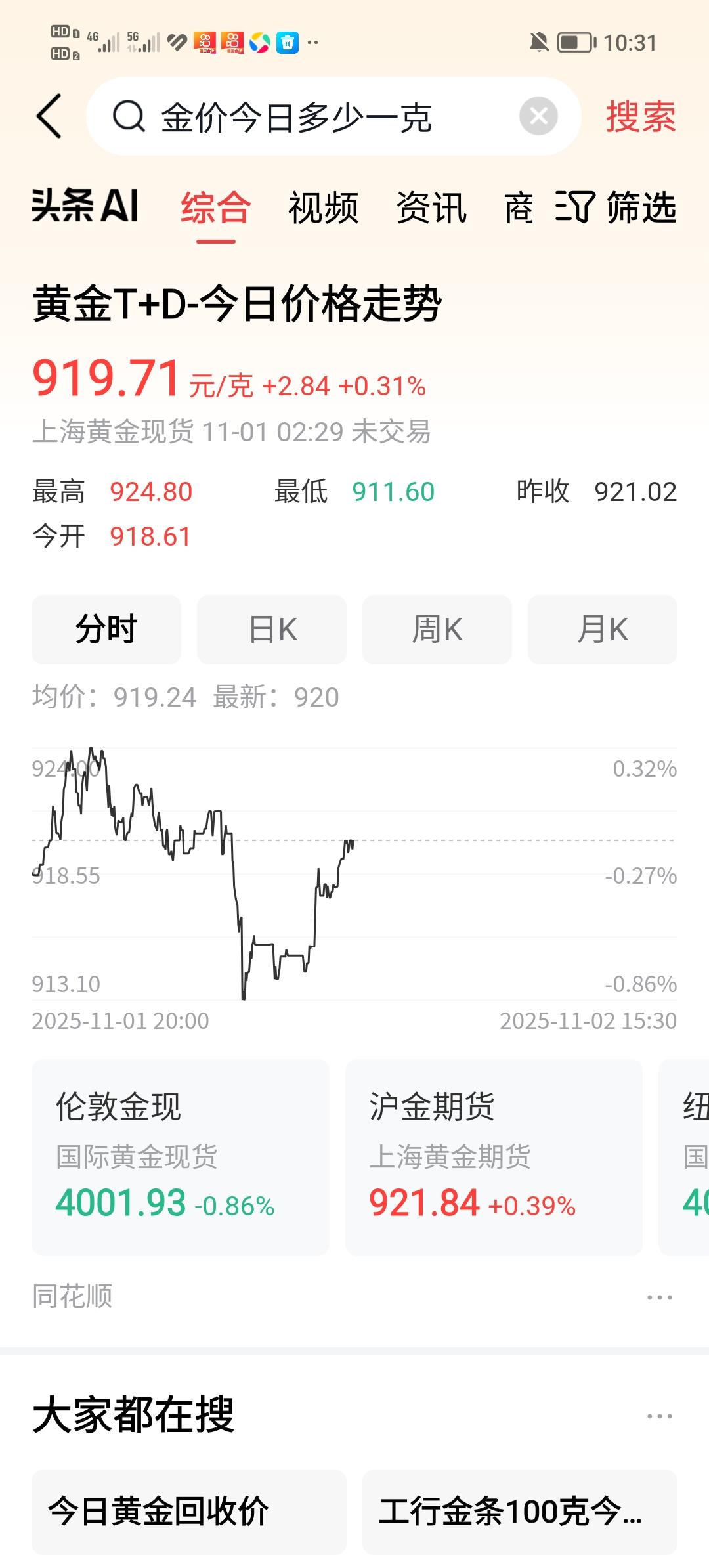Open the 伦敦金现 quote card

181,1157
